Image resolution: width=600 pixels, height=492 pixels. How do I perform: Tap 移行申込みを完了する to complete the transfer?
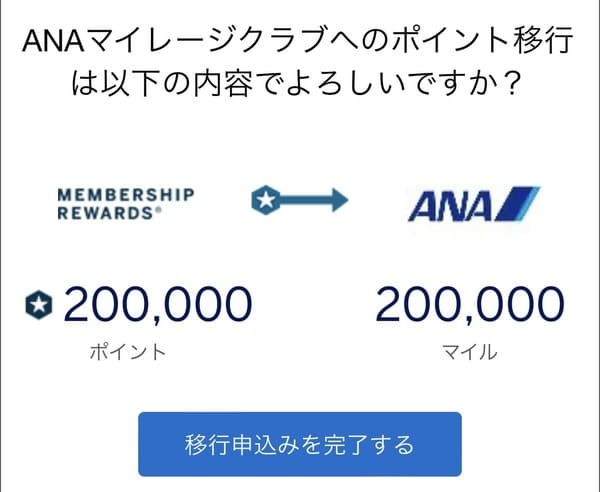tap(299, 443)
